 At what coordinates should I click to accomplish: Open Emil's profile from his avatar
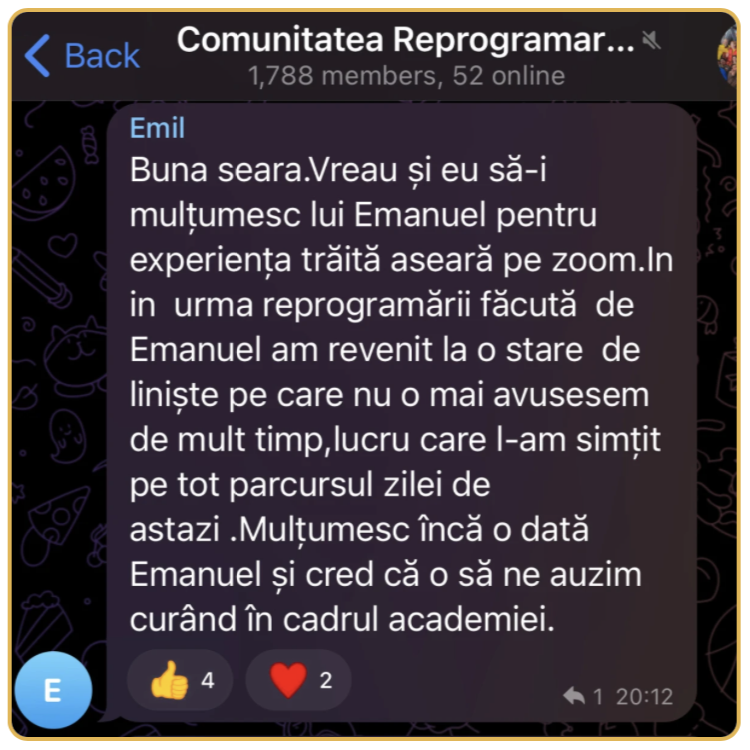coord(52,691)
